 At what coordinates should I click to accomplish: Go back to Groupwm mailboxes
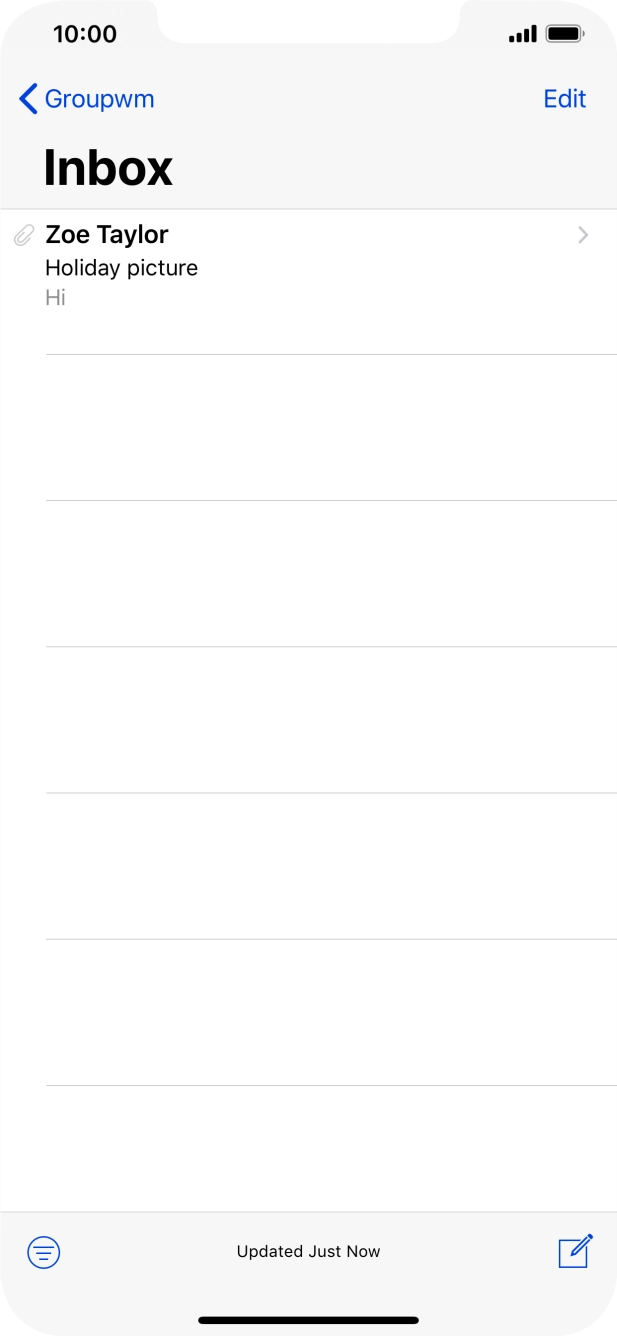click(87, 99)
